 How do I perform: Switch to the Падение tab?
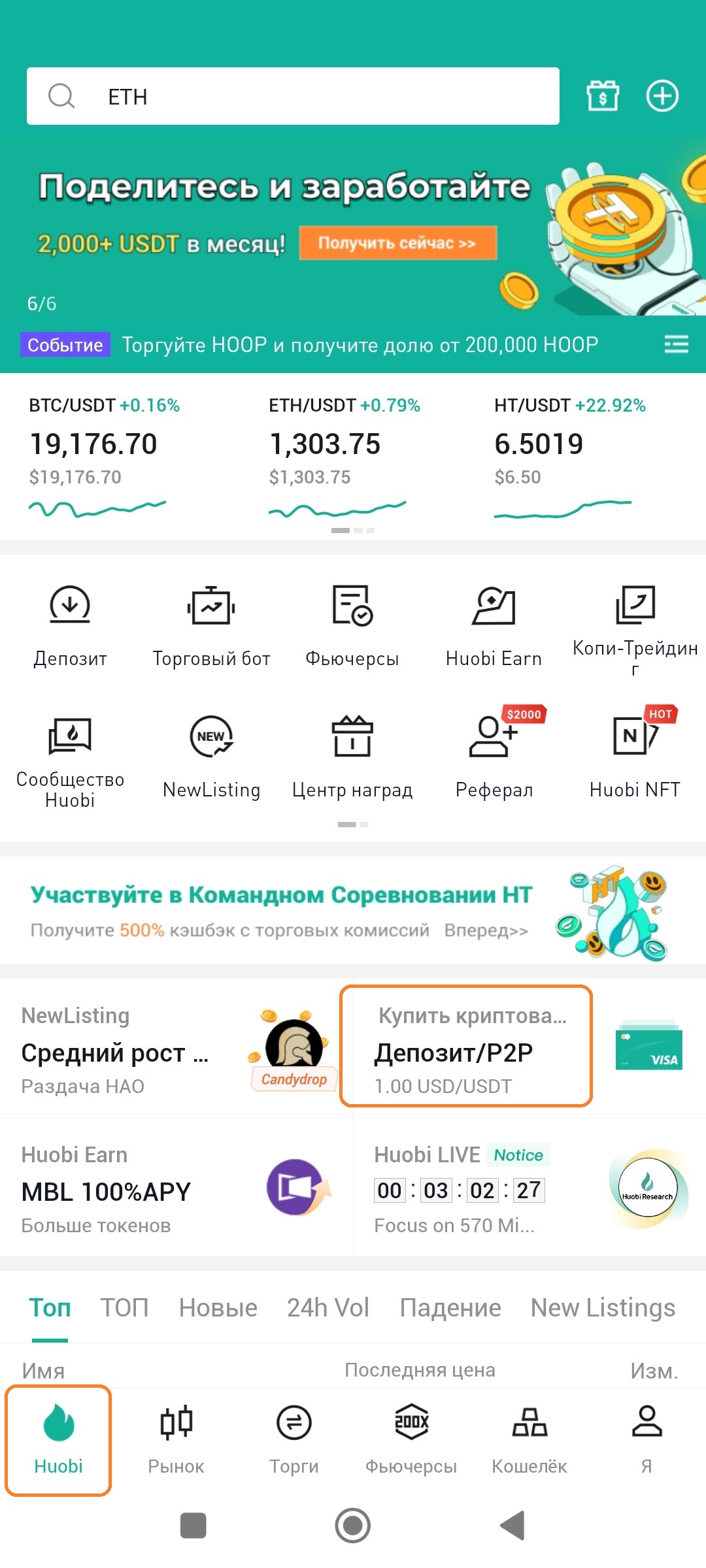tap(450, 1308)
